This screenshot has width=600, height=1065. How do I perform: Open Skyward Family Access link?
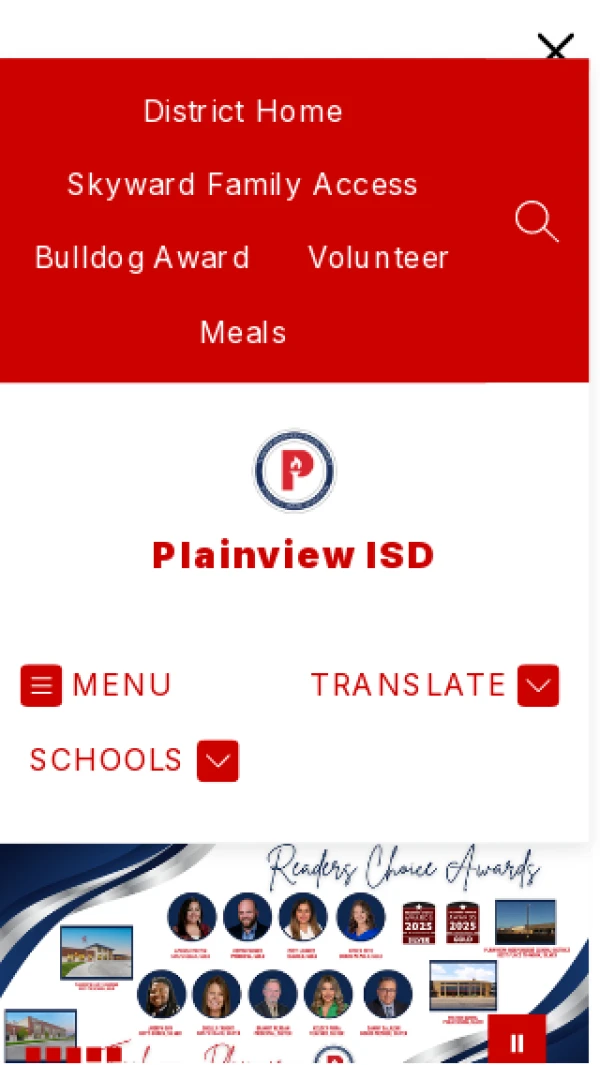(242, 185)
